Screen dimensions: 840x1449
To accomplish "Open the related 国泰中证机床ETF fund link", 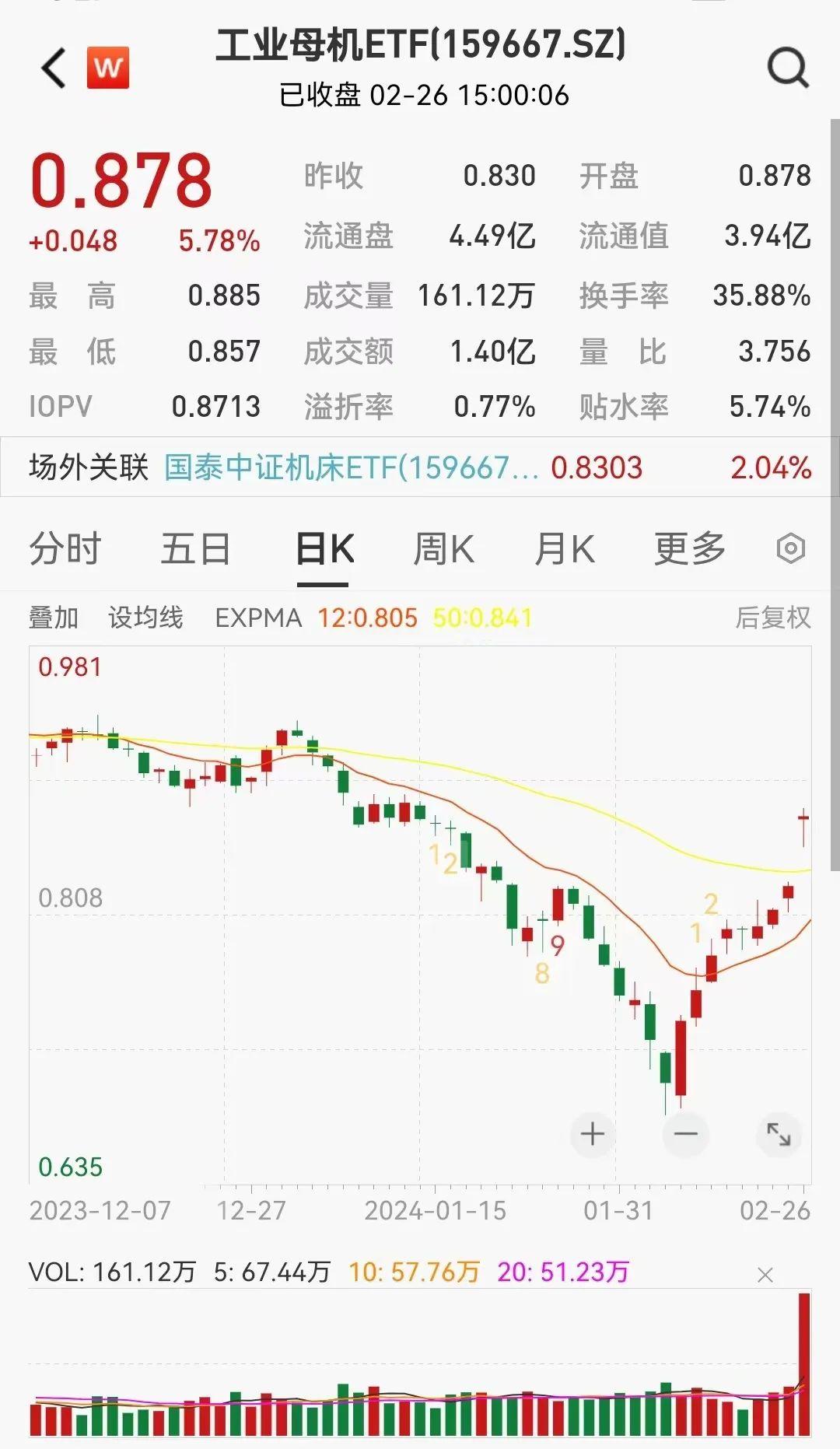I will pos(351,468).
